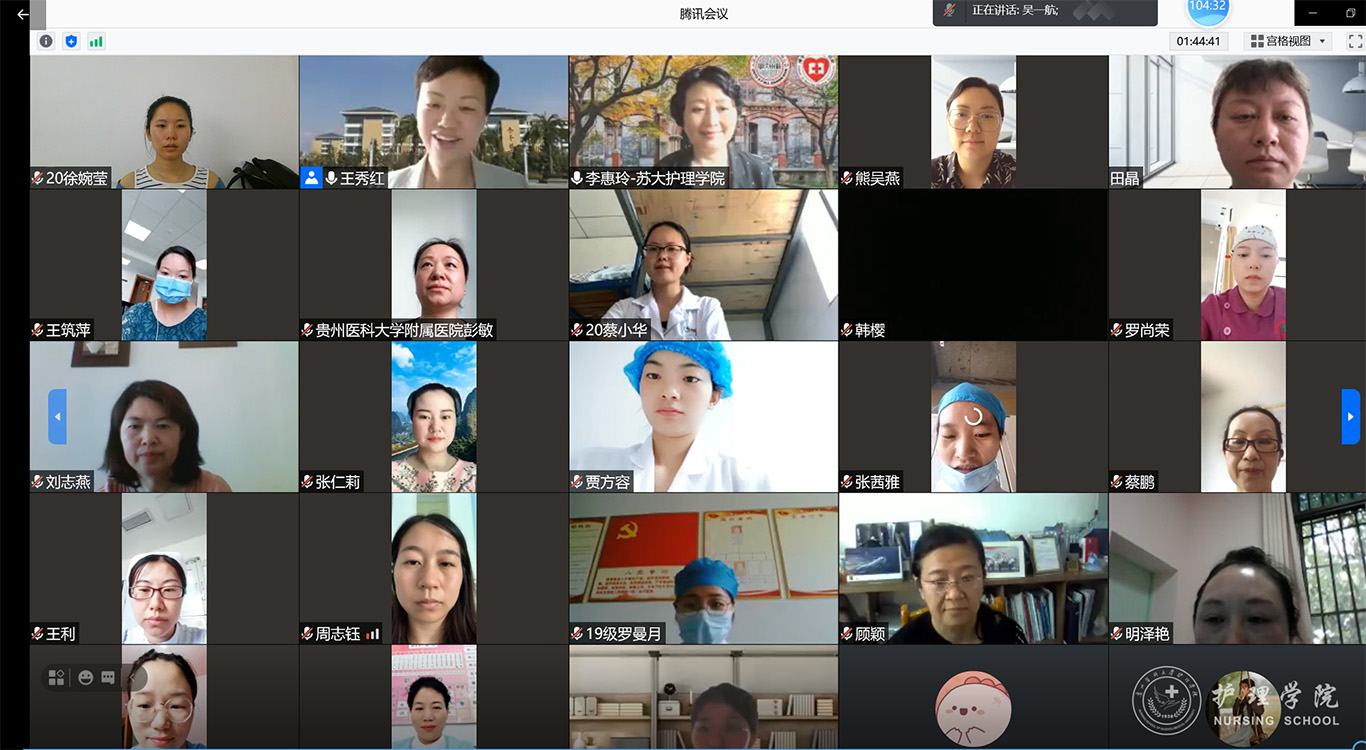Select 贾方容's video tile
The height and width of the screenshot is (750, 1366).
click(x=703, y=415)
